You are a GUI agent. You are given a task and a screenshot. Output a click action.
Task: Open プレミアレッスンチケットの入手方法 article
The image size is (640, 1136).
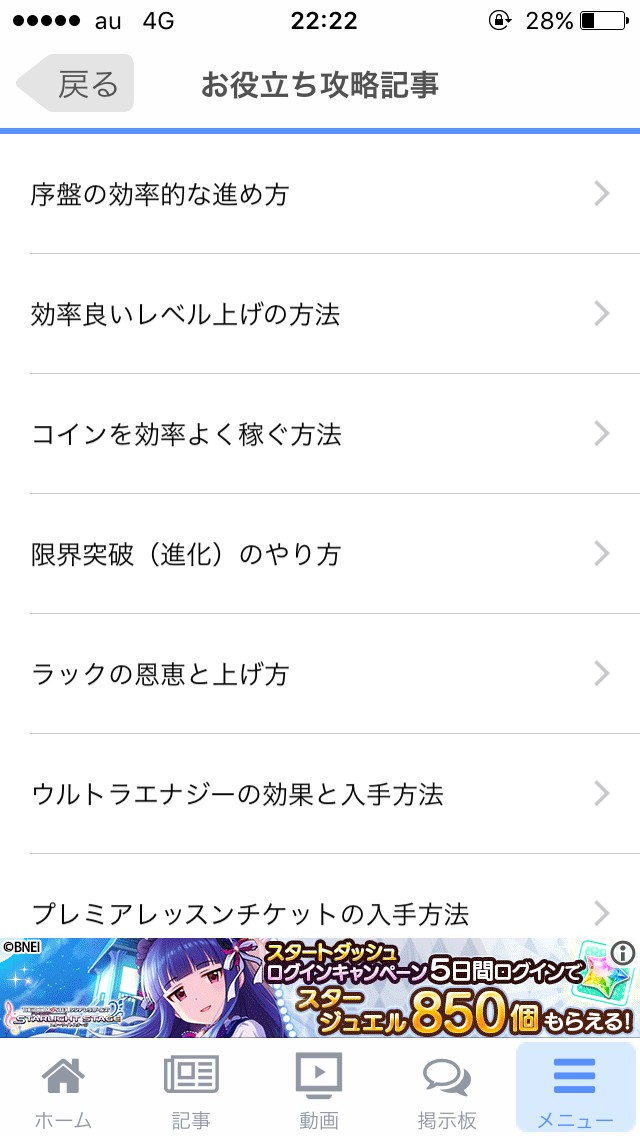point(320,912)
